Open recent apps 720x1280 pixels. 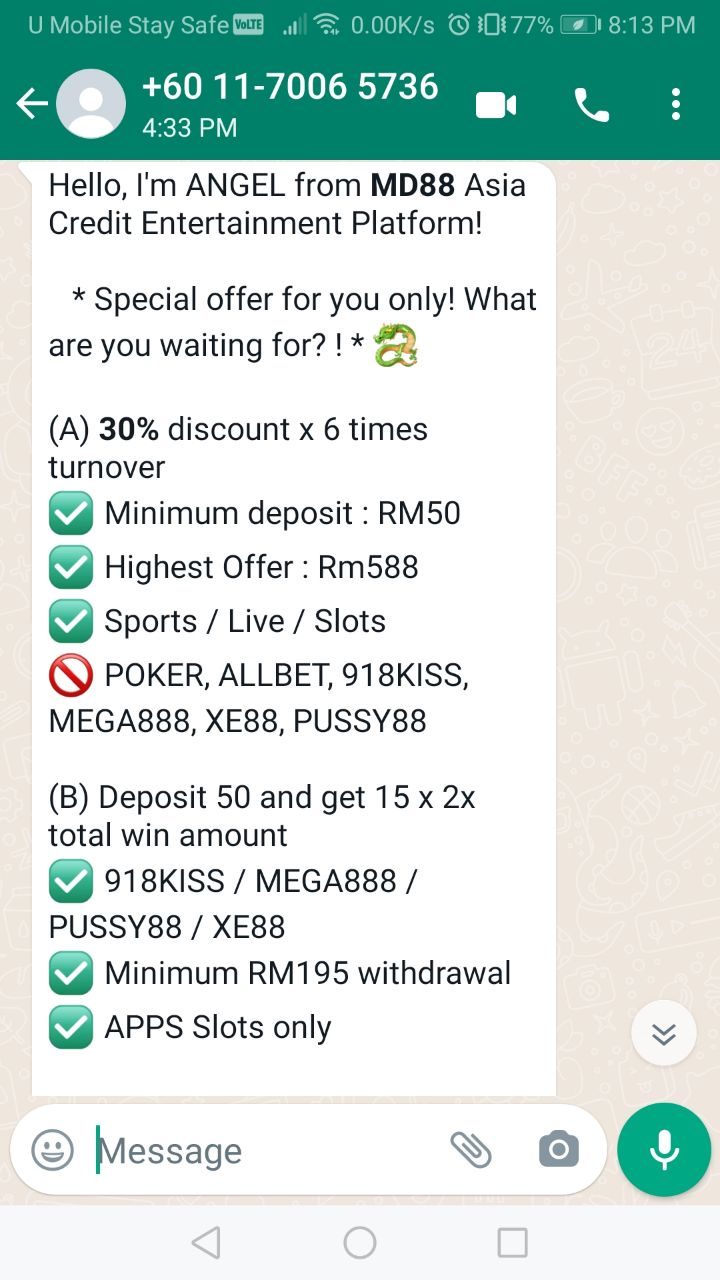click(x=512, y=1243)
